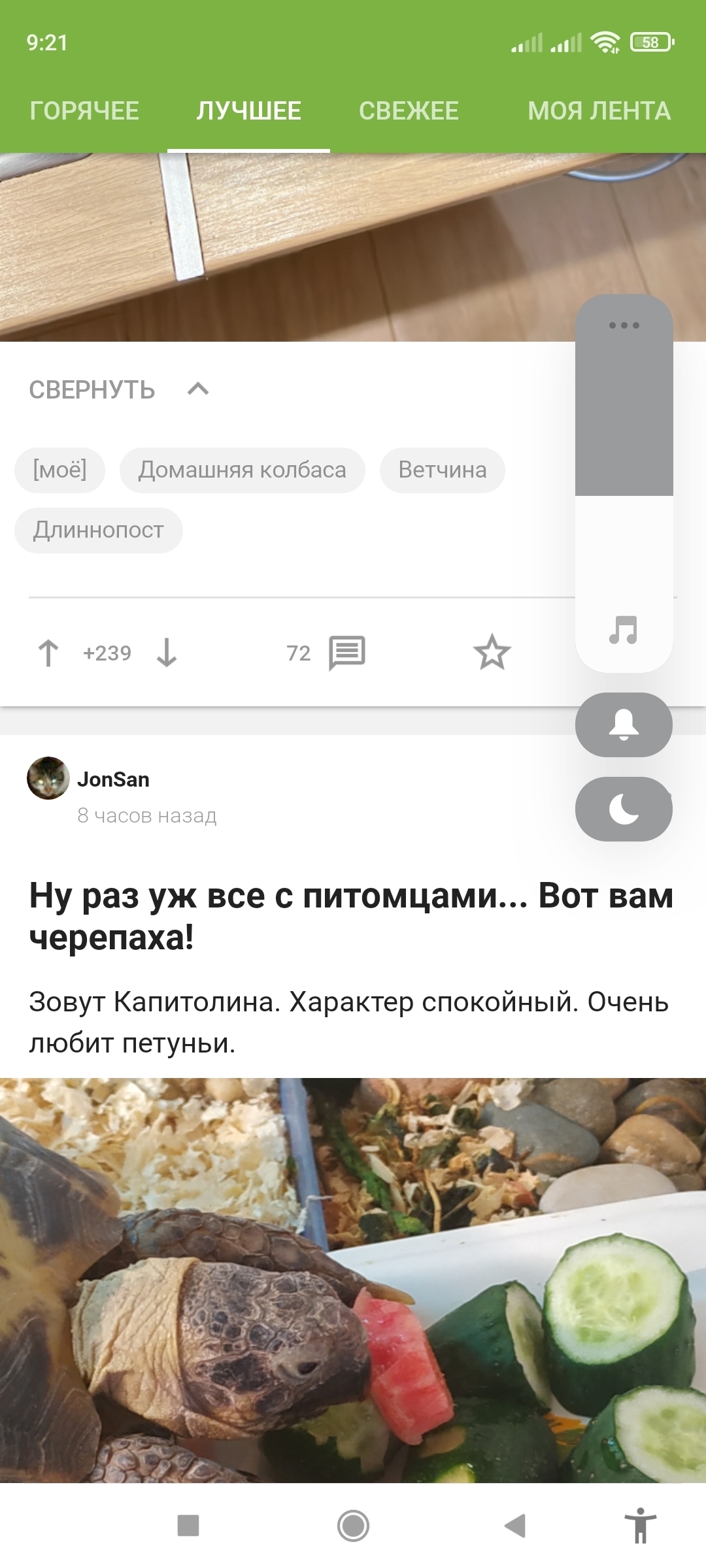
Task: Open the Длиннопост tag
Action: (98, 531)
